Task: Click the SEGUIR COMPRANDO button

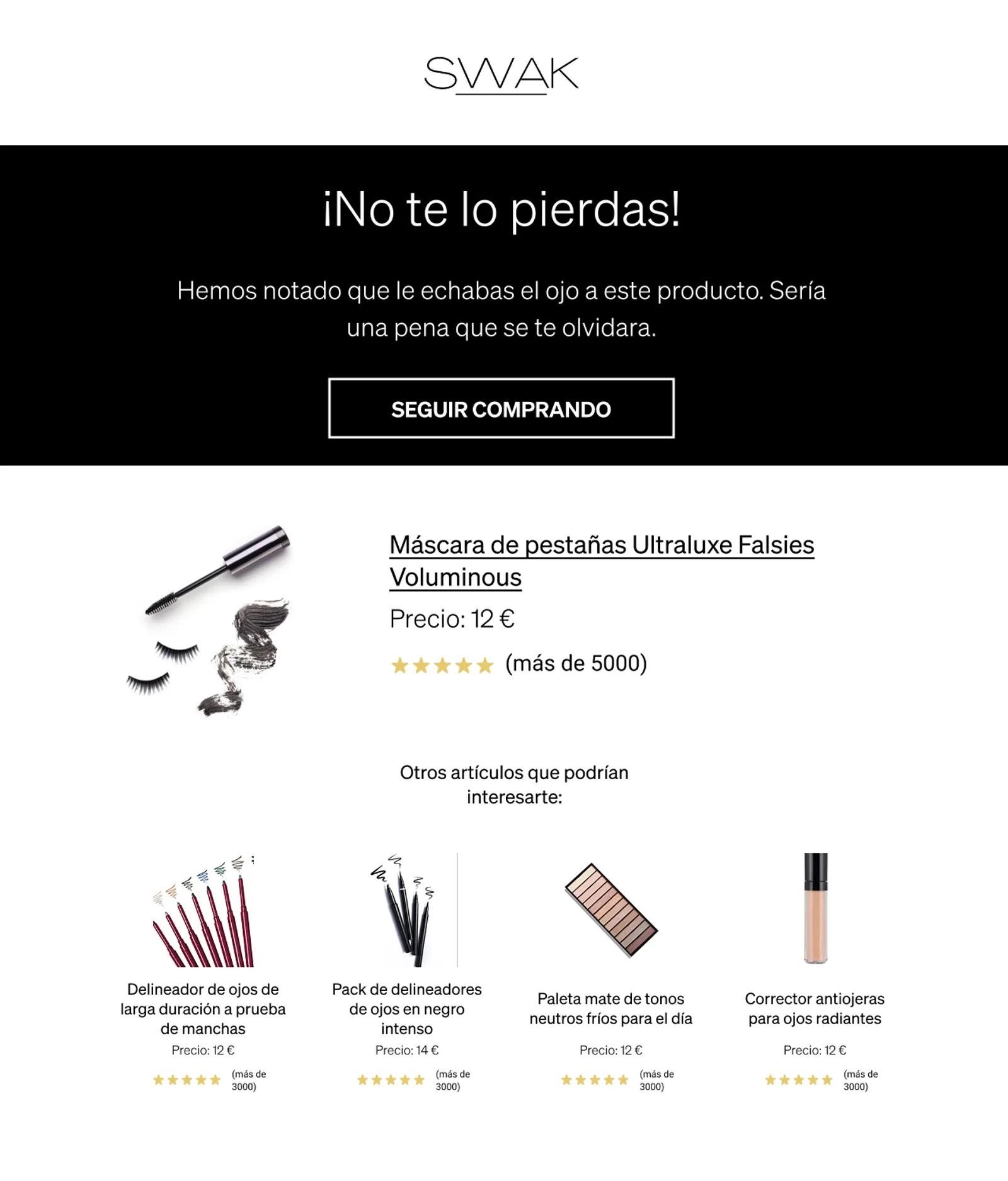Action: pyautogui.click(x=502, y=409)
